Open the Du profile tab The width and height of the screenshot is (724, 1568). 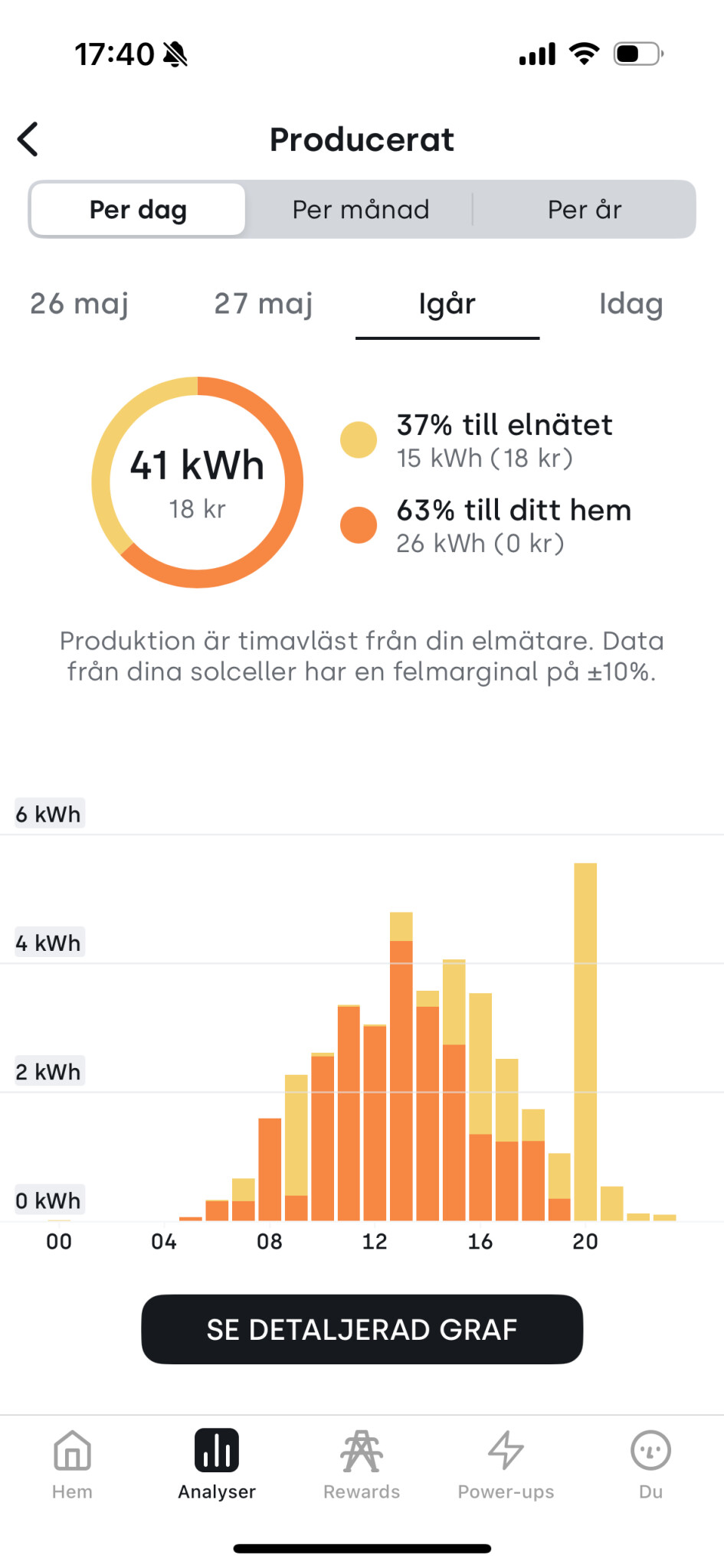(x=650, y=1464)
